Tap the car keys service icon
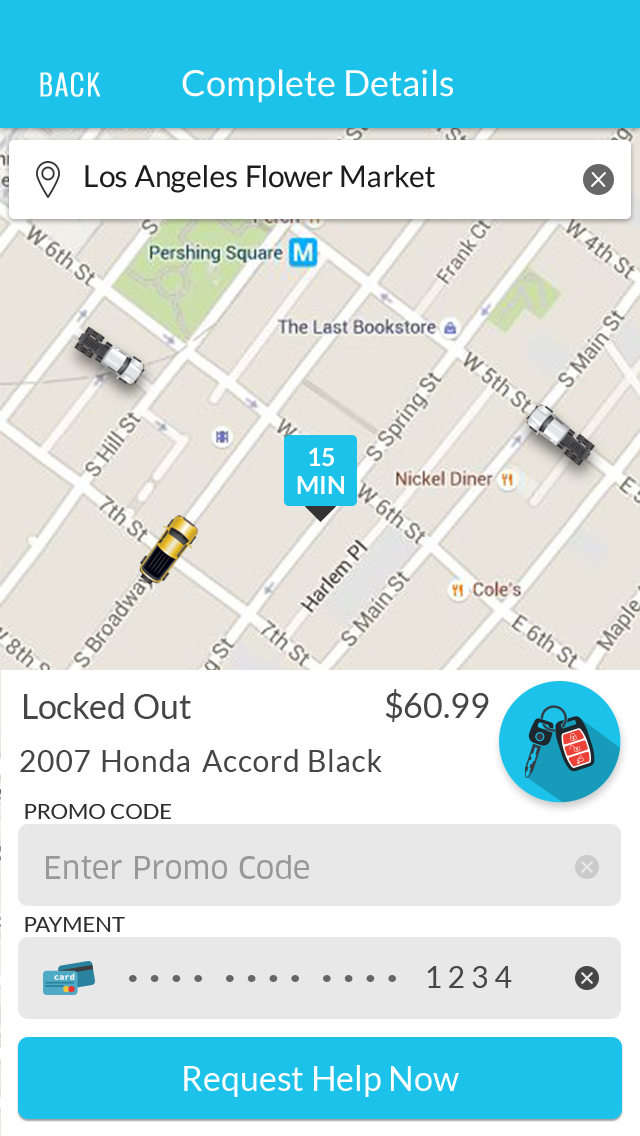 click(x=559, y=742)
